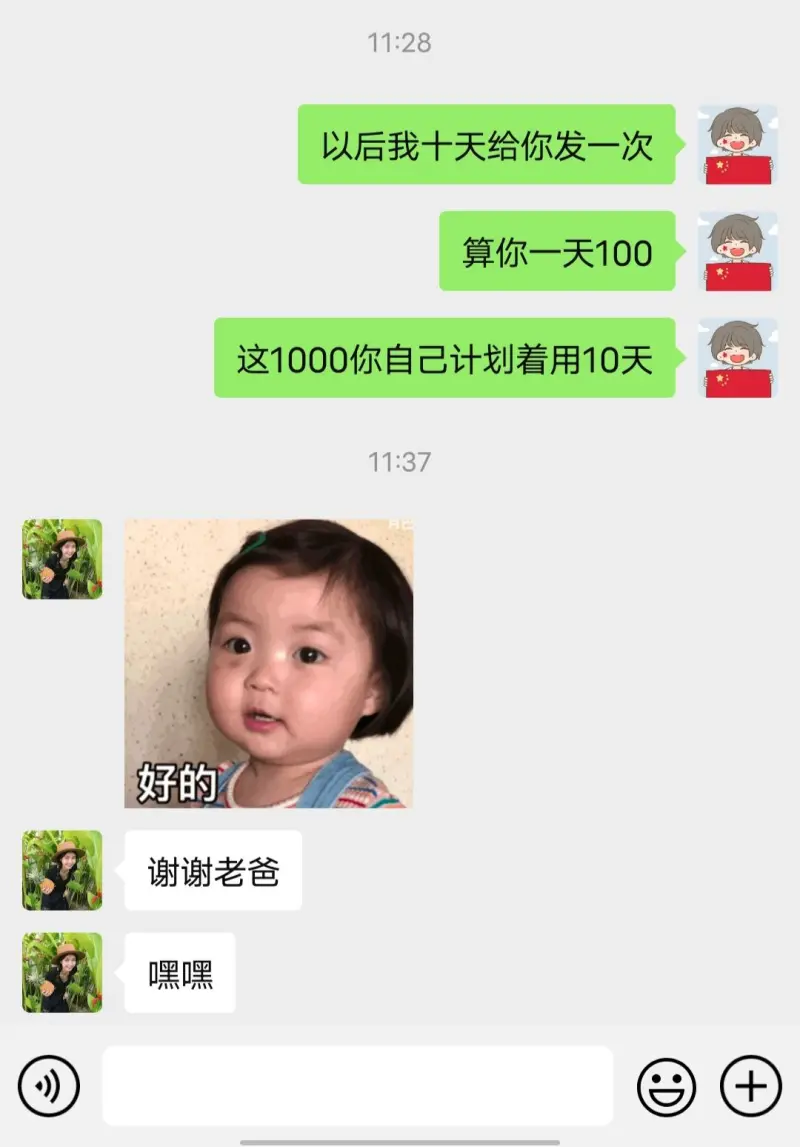This screenshot has height=1147, width=800.
Task: Open the 好的 baby sticker image
Action: (268, 663)
